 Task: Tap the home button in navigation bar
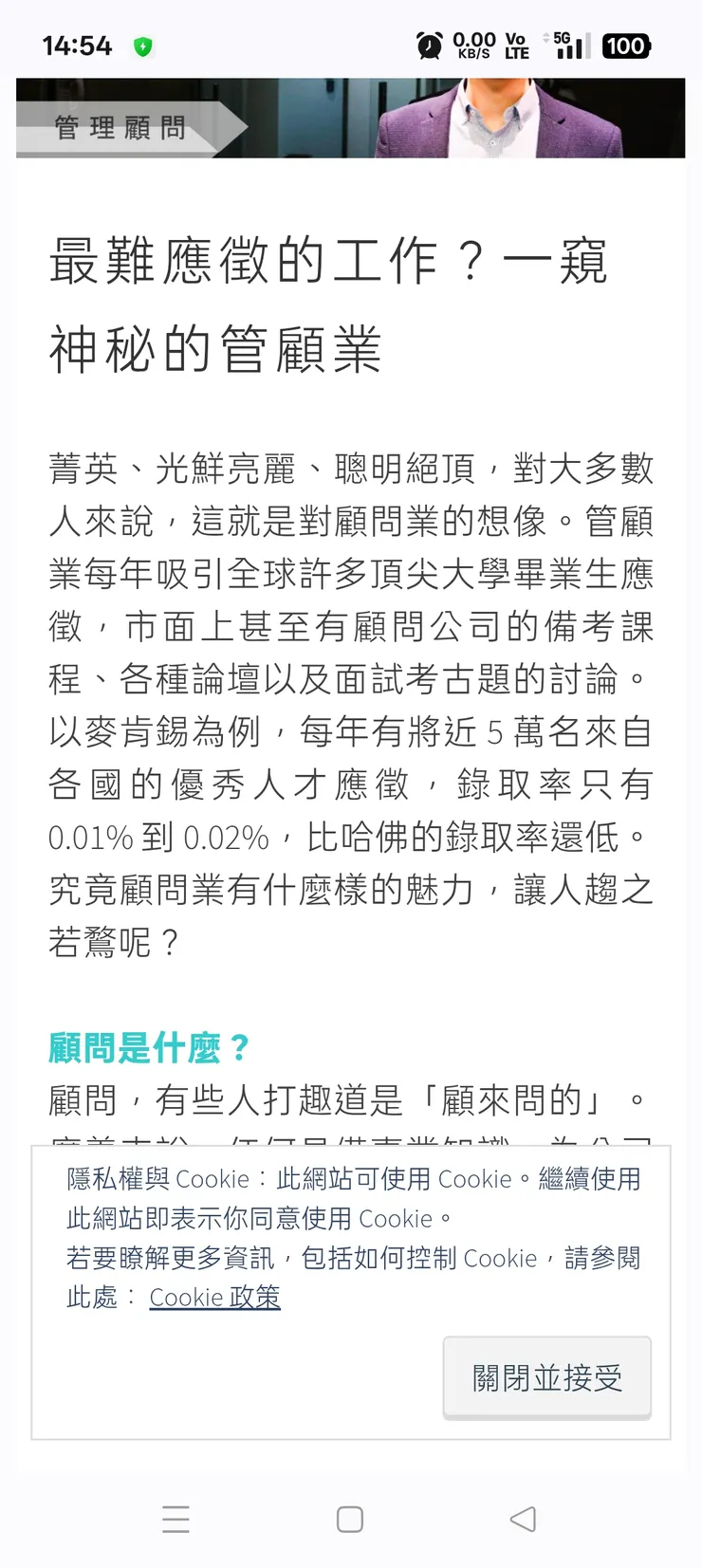pyautogui.click(x=350, y=1520)
